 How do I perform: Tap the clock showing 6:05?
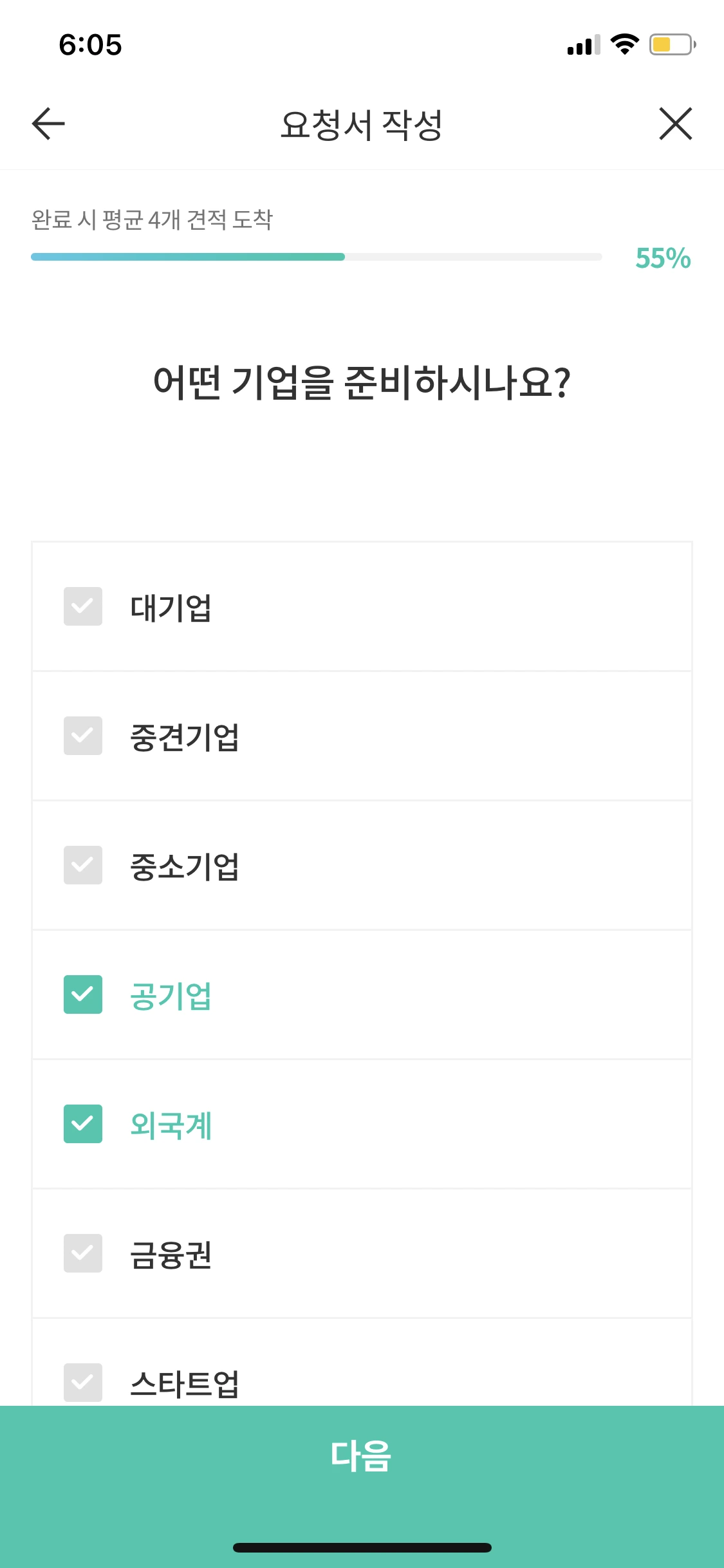pos(90,45)
